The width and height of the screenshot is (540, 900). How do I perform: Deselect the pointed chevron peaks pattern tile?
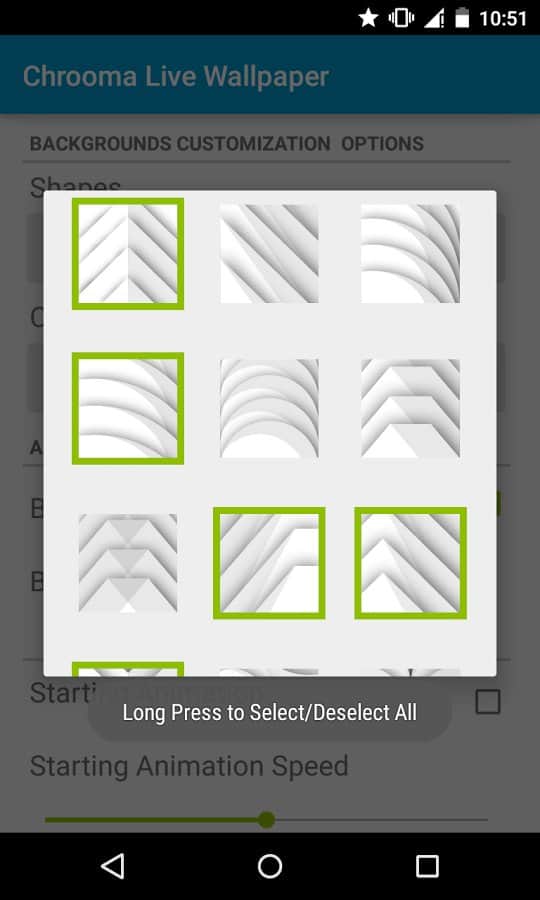410,563
